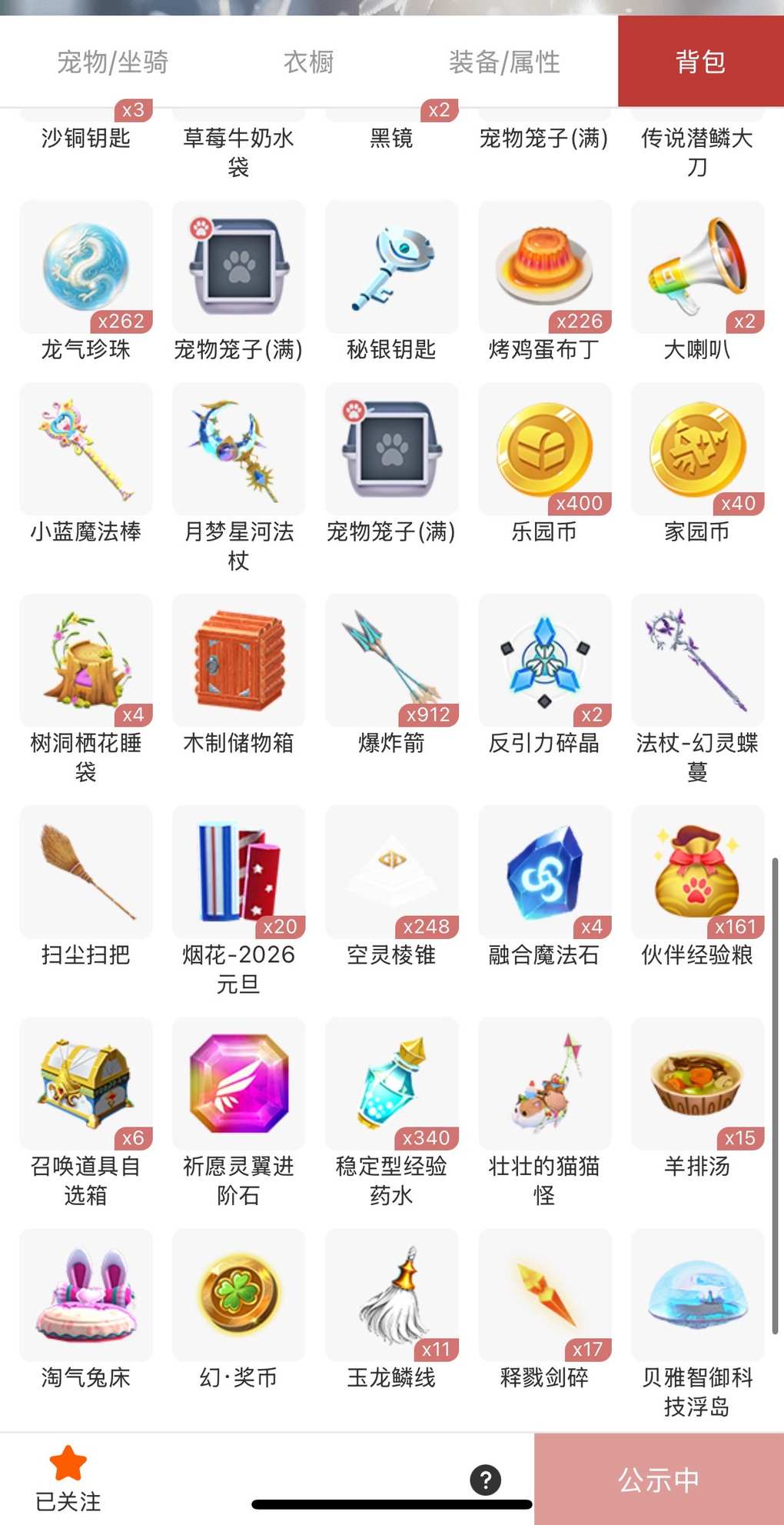Open the 爆炸箭 item
784x1525 pixels.
click(391, 661)
